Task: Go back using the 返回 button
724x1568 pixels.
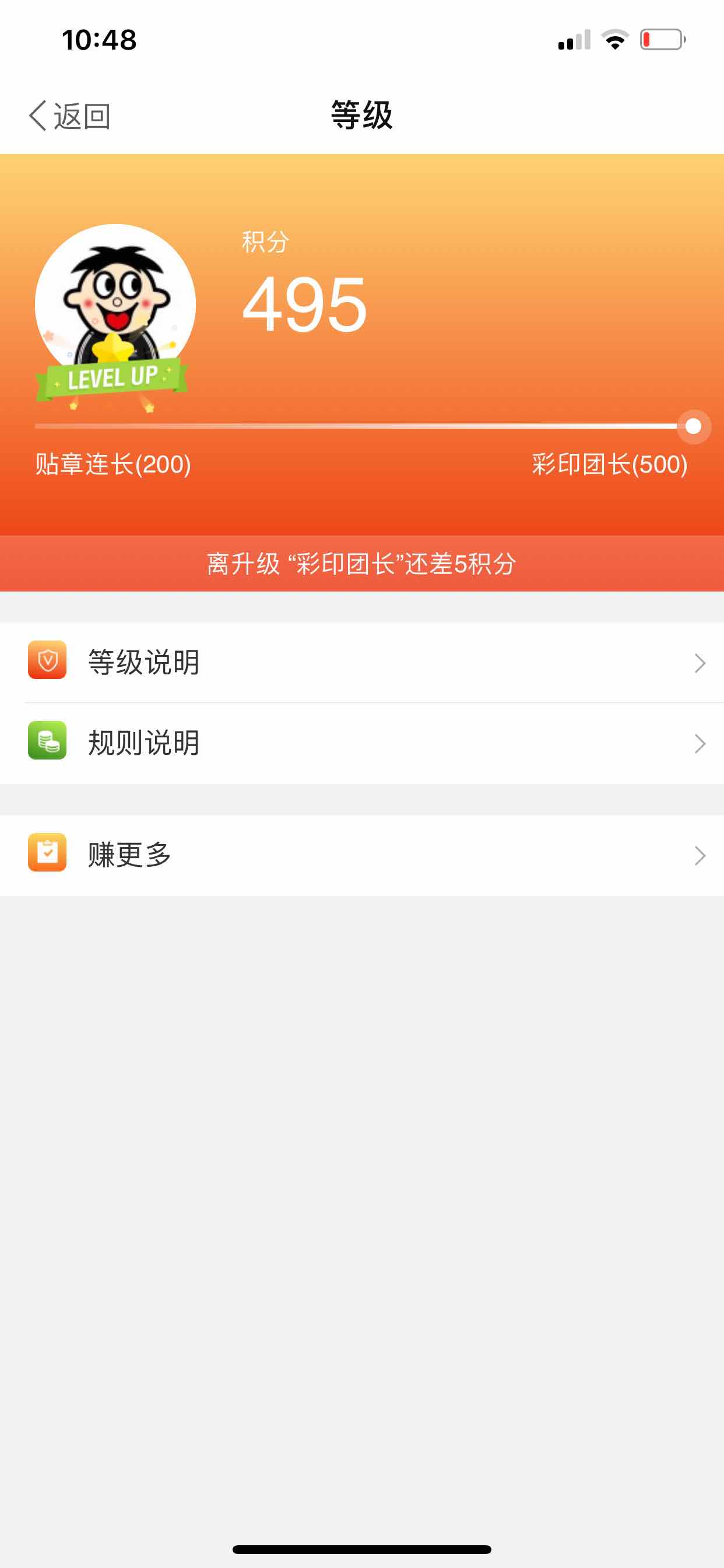Action: (x=70, y=116)
